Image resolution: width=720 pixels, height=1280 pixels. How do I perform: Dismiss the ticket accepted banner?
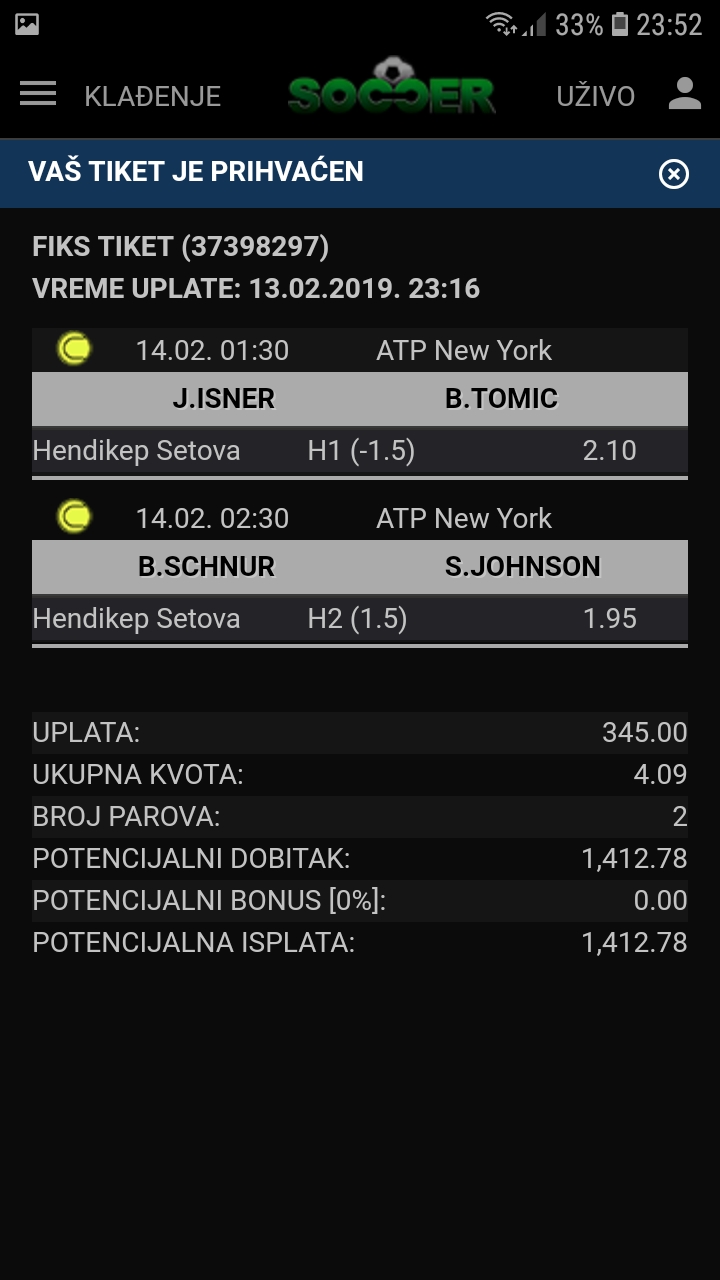[x=674, y=174]
